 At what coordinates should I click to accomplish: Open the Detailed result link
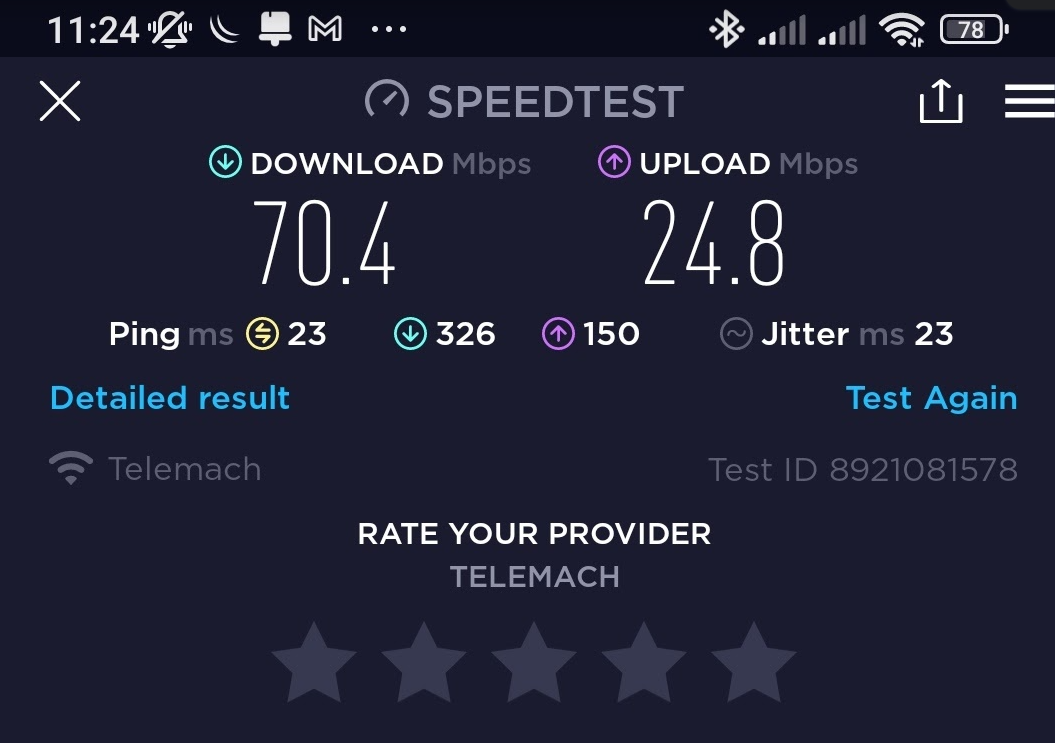coord(170,398)
